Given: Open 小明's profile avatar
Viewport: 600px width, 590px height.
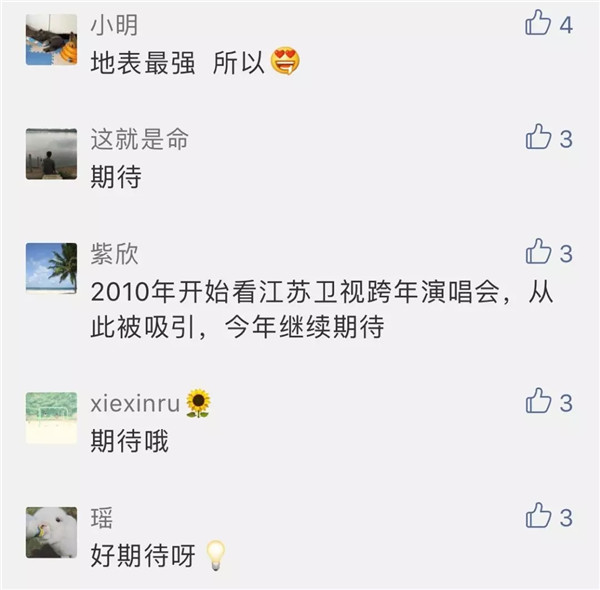Looking at the screenshot, I should coord(51,40).
